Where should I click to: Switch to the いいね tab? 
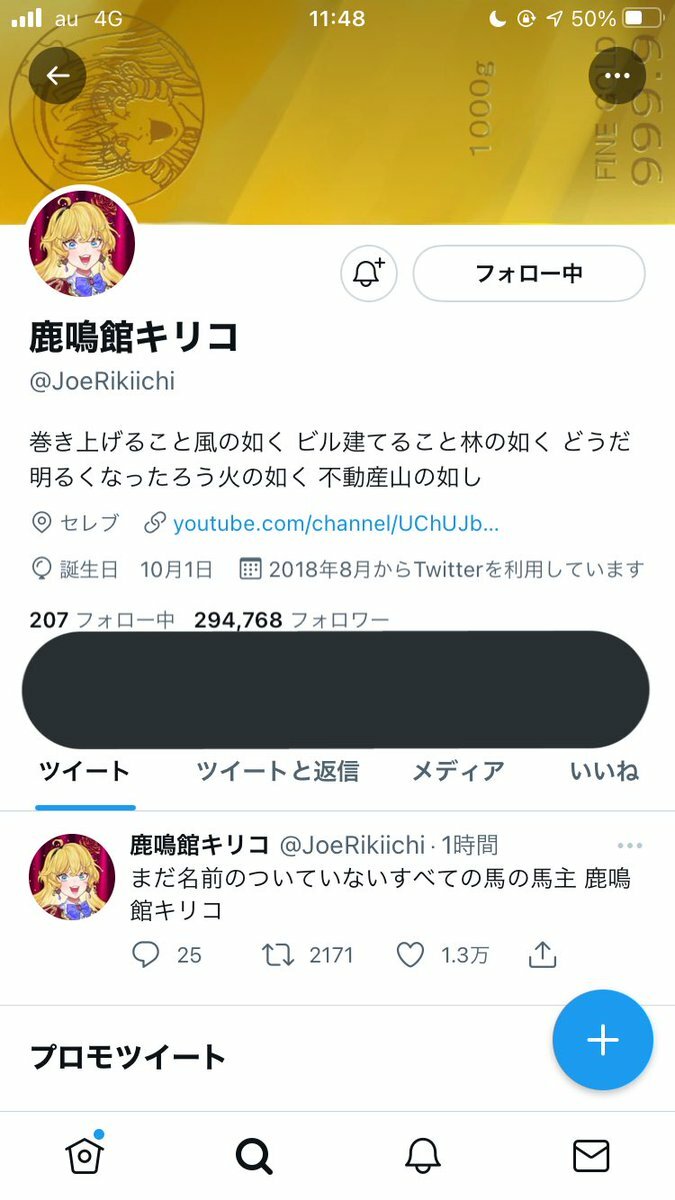604,771
